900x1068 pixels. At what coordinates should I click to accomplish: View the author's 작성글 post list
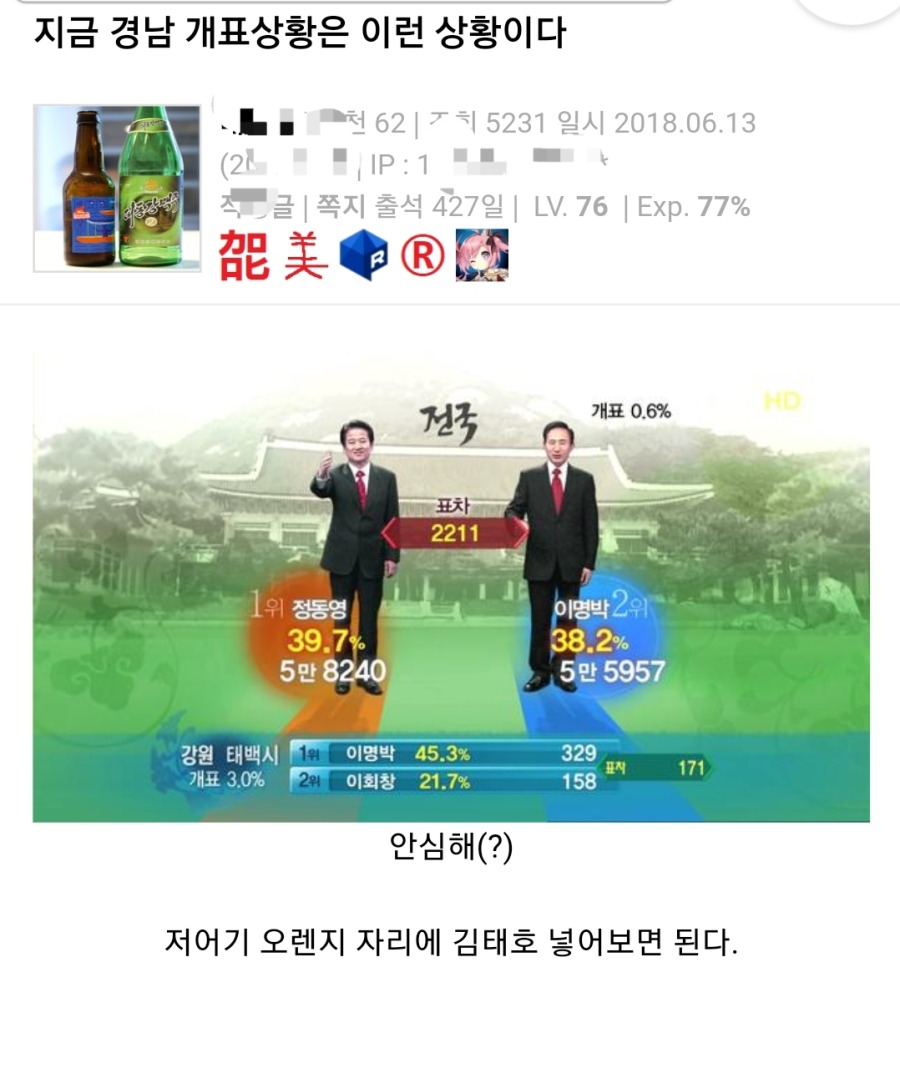256,207
